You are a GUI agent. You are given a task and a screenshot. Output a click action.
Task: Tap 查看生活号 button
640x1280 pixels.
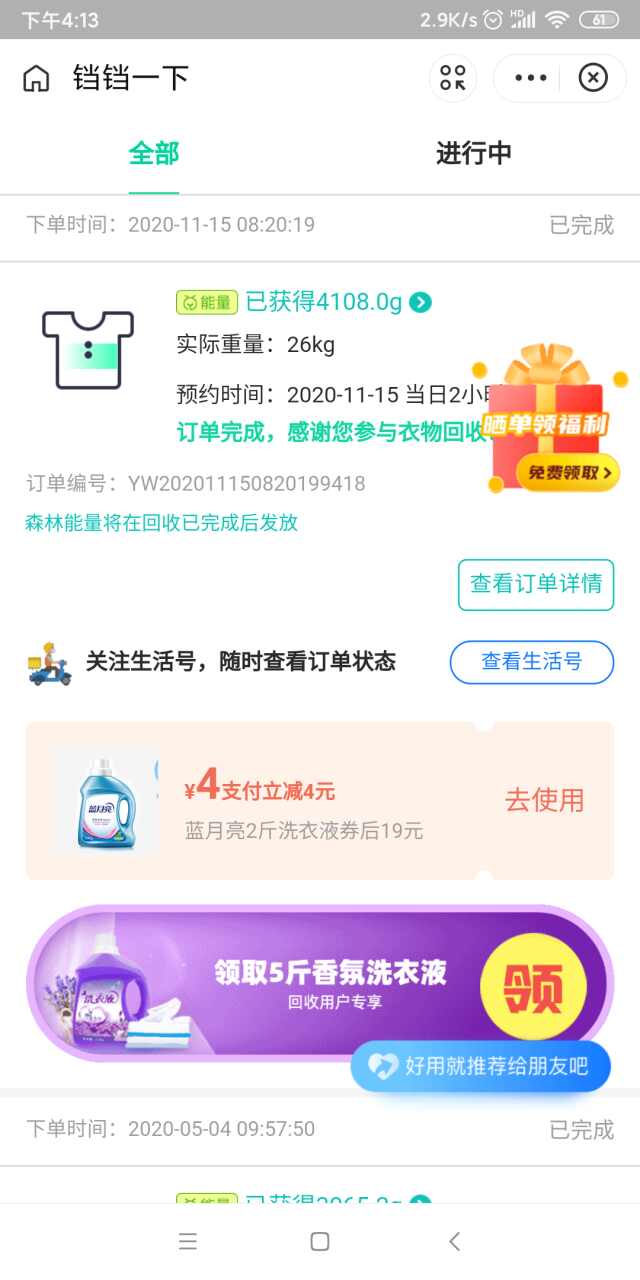point(531,662)
